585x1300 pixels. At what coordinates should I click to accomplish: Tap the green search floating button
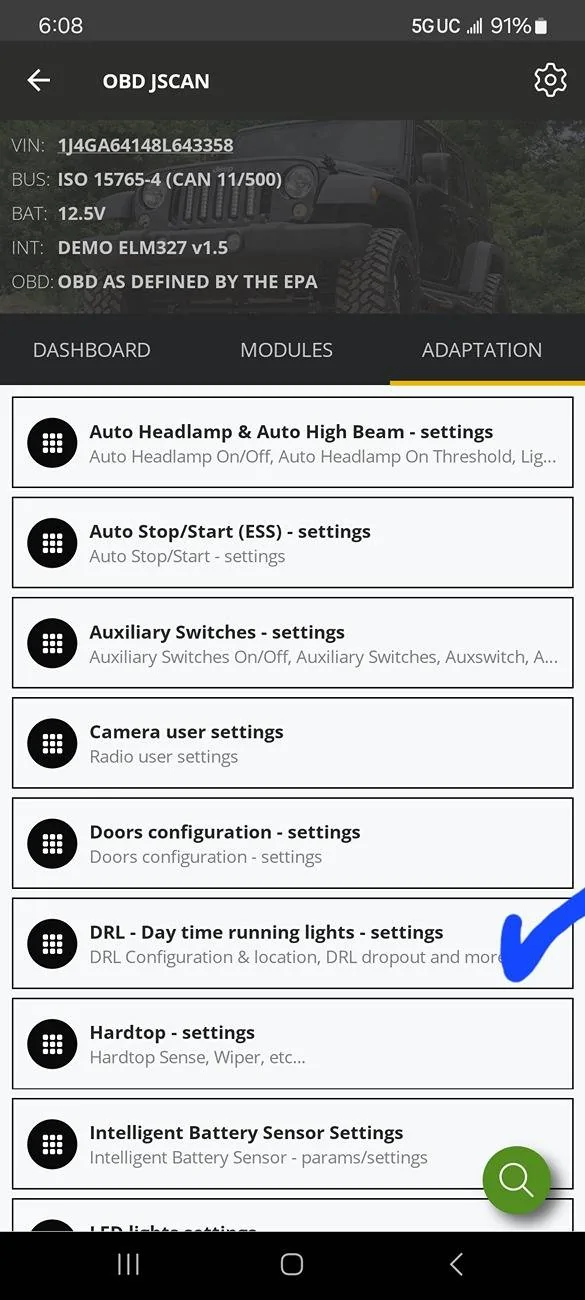tap(517, 1180)
